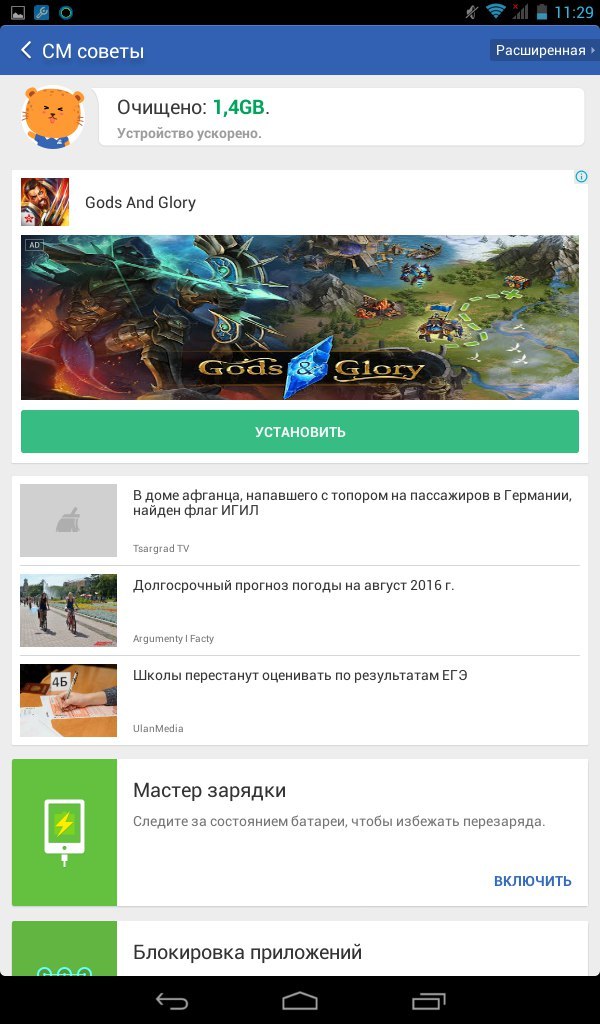Go back from СМ советы

point(26,50)
